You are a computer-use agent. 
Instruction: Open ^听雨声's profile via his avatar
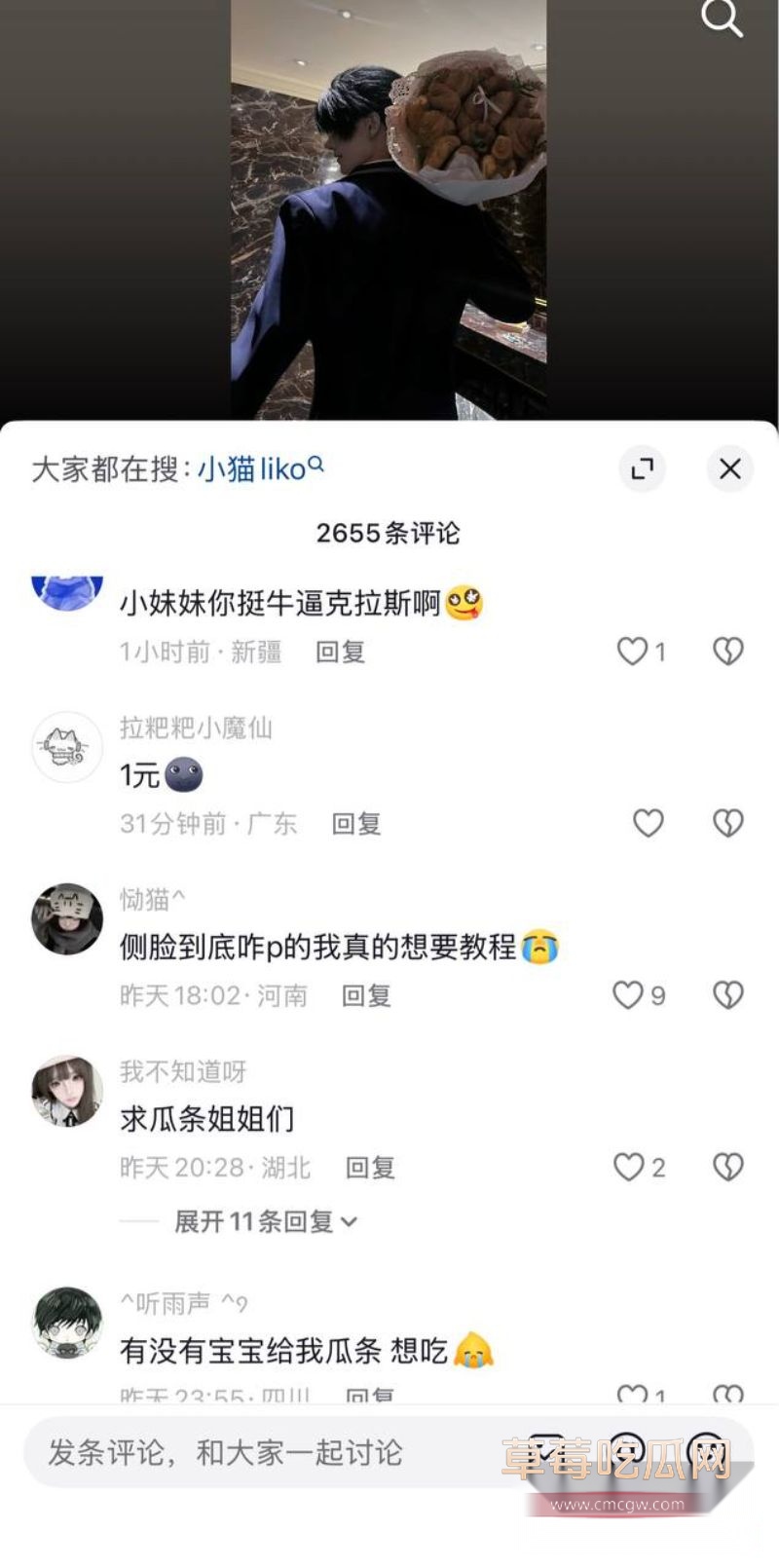(65, 1322)
